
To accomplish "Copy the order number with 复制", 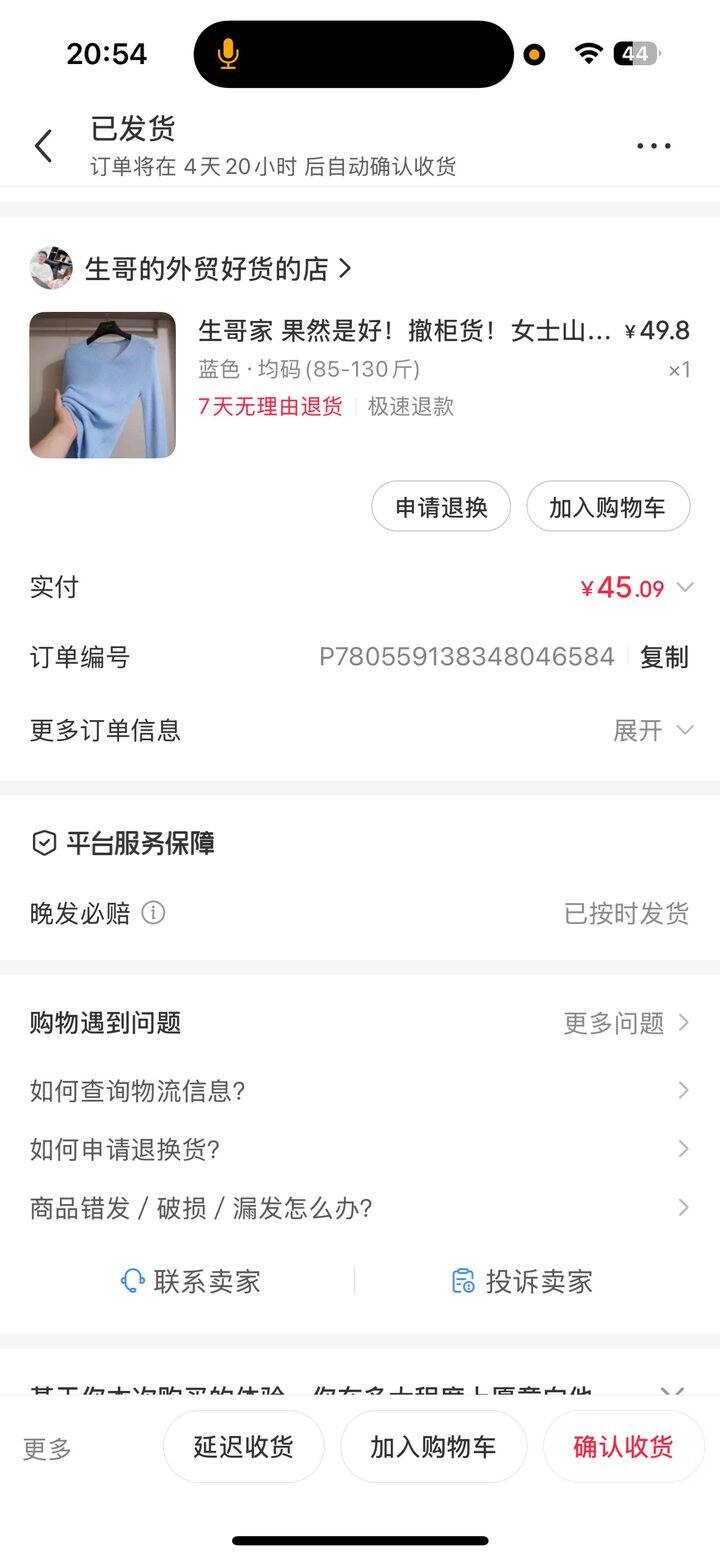I will (x=664, y=657).
